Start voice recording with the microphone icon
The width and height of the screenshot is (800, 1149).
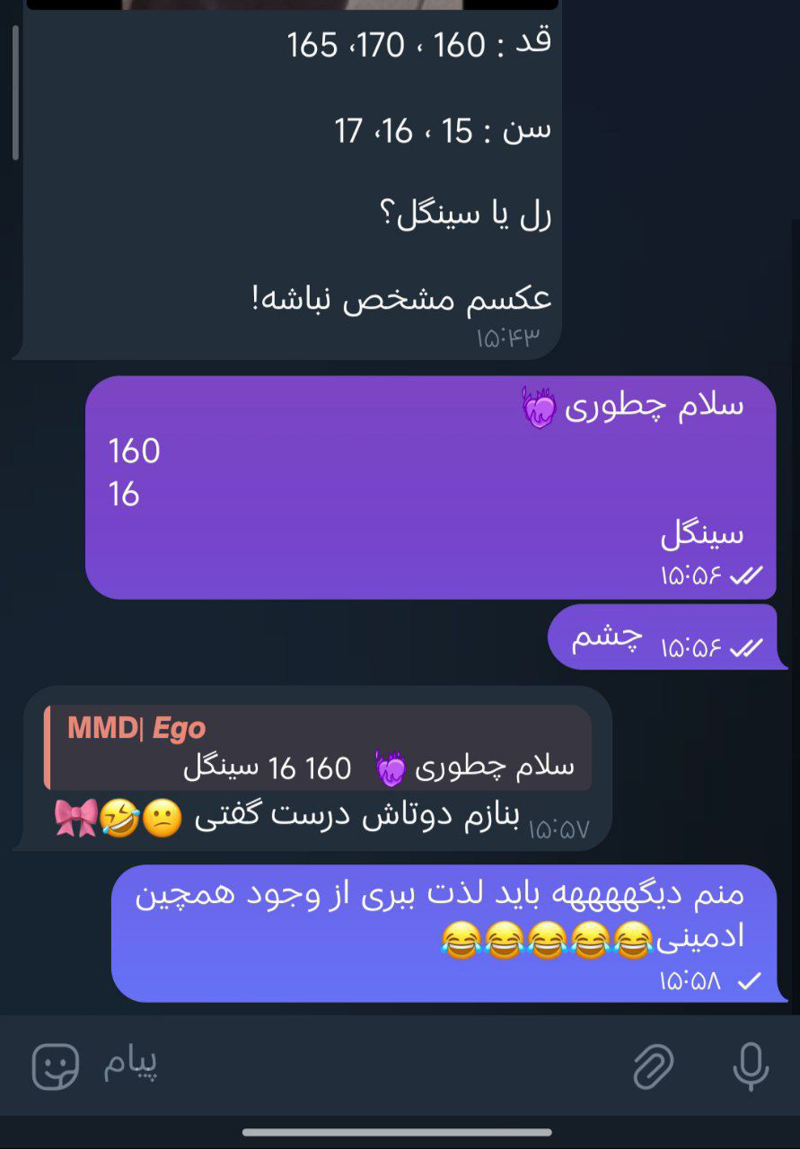pos(750,1066)
